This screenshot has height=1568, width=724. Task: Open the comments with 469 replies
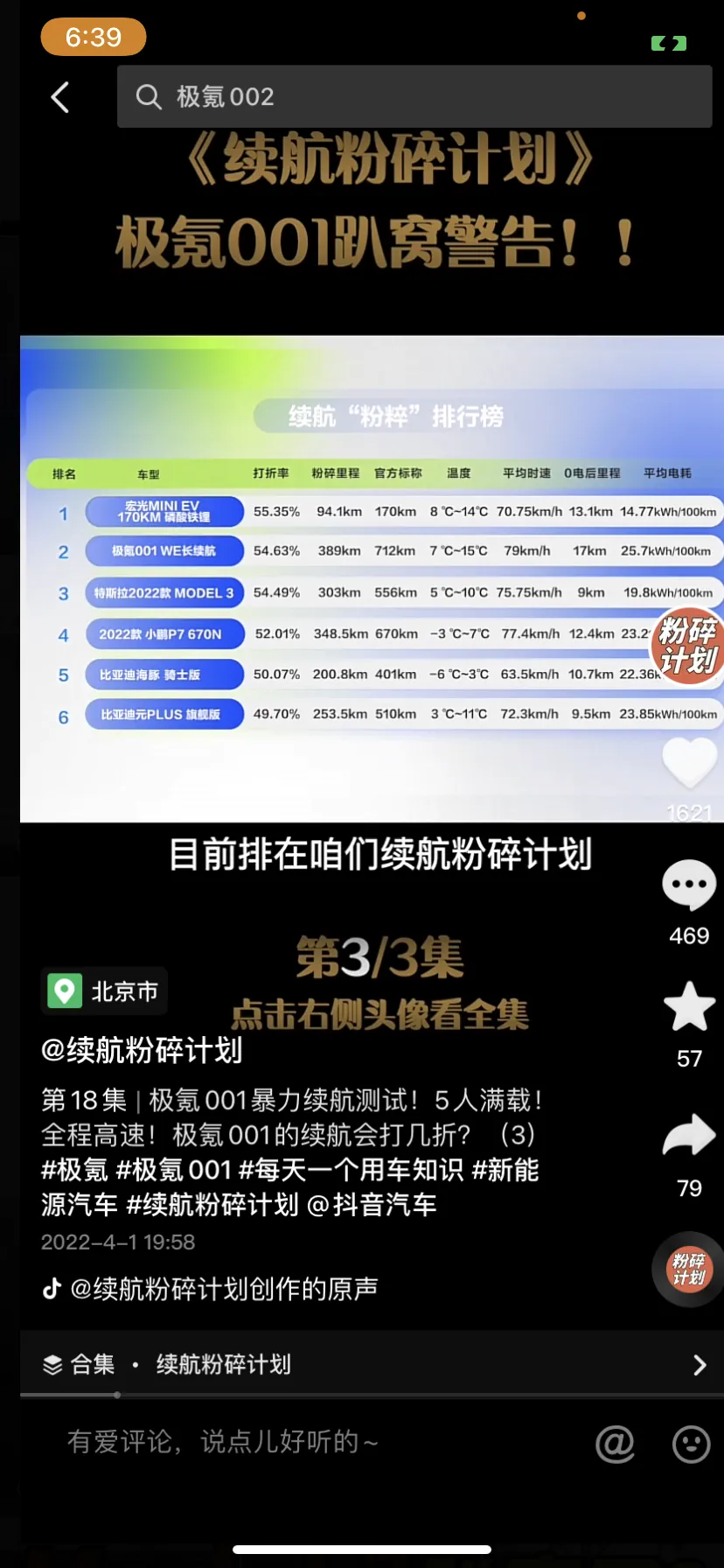click(x=689, y=886)
